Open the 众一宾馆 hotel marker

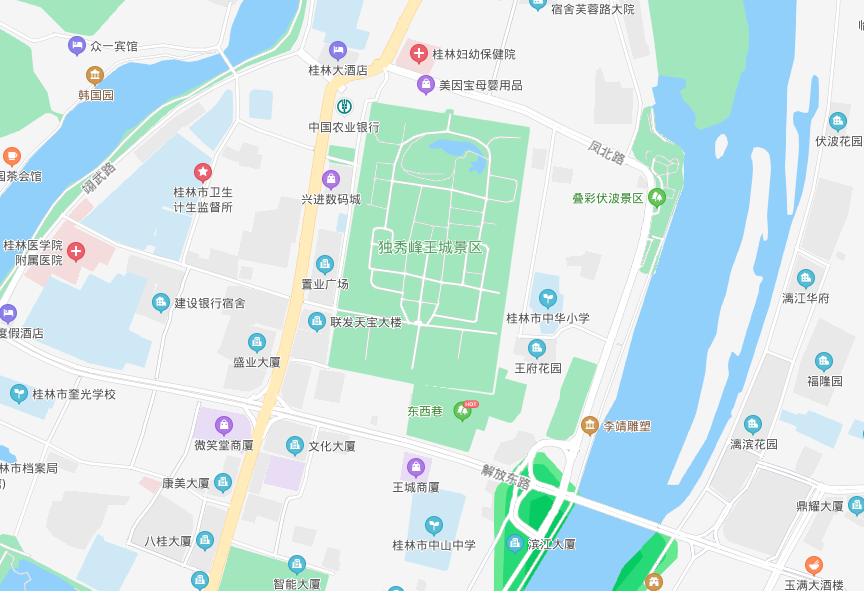point(77,45)
